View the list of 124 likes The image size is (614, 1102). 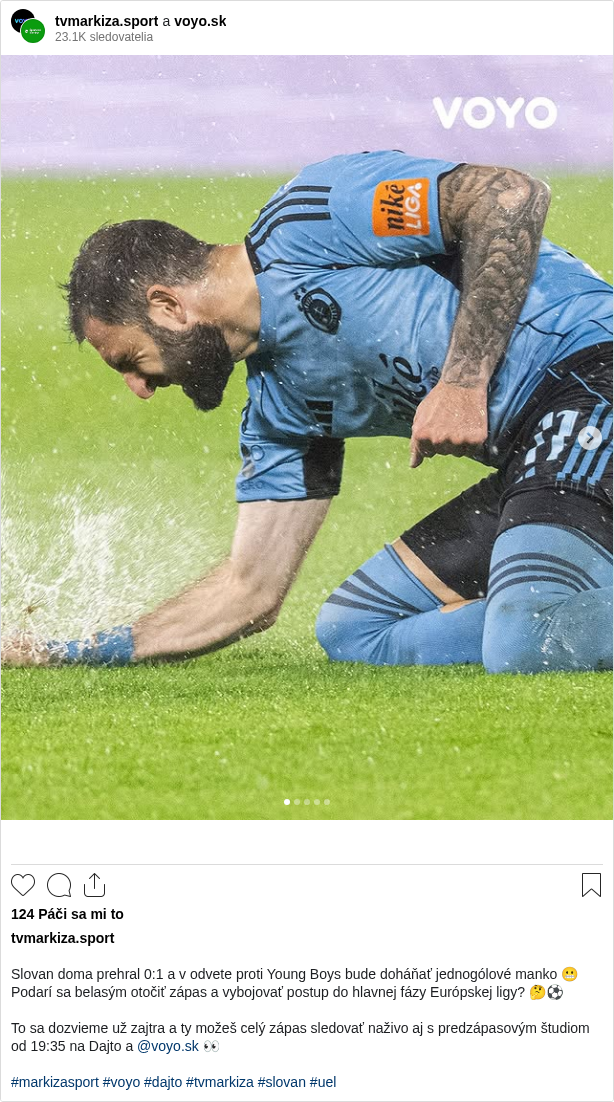point(67,914)
